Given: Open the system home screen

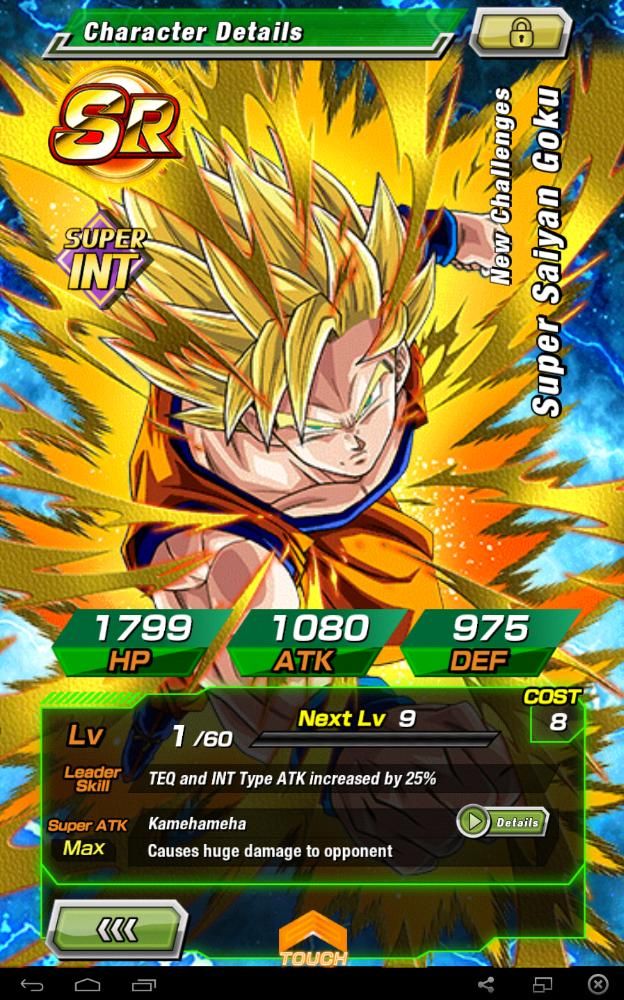Looking at the screenshot, I should tap(87, 985).
